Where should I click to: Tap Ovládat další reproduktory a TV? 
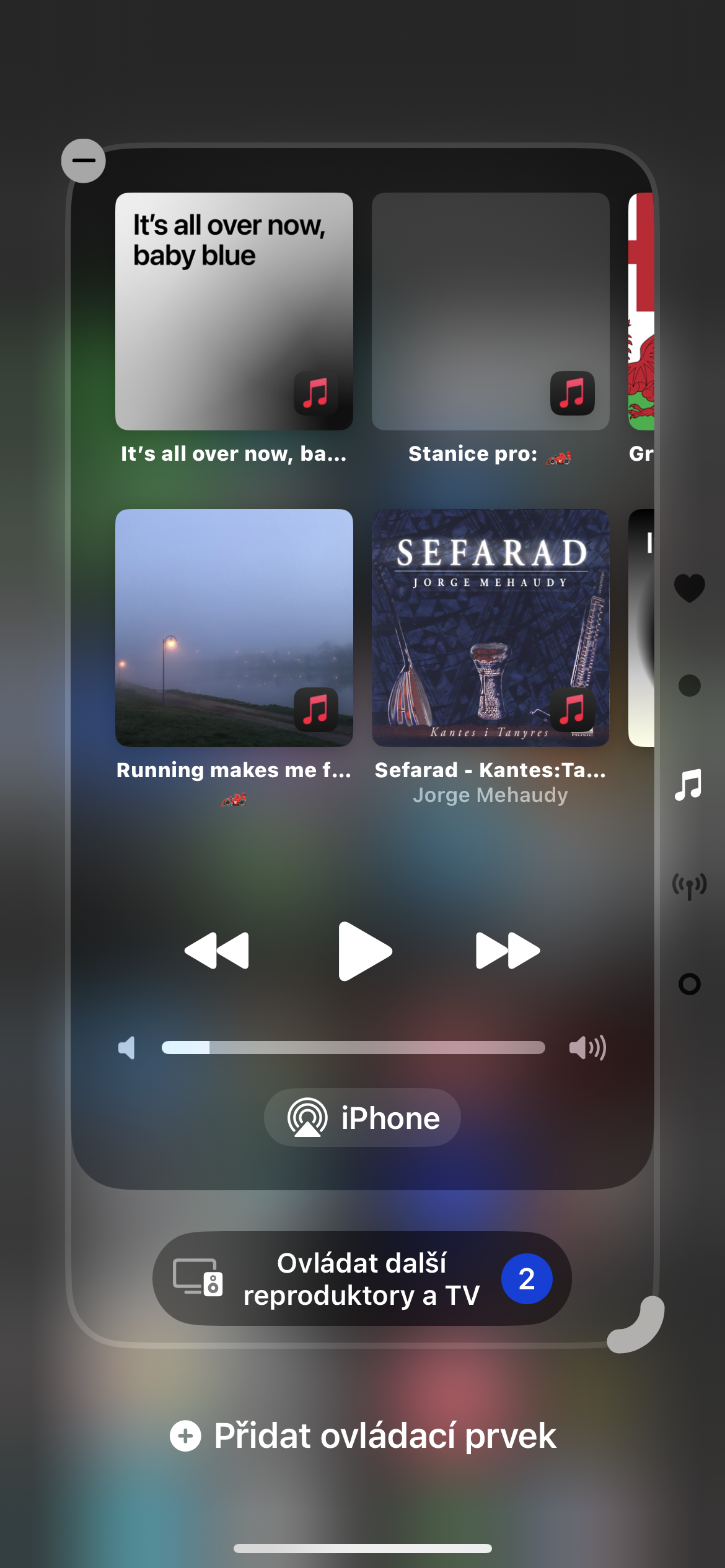362,1279
